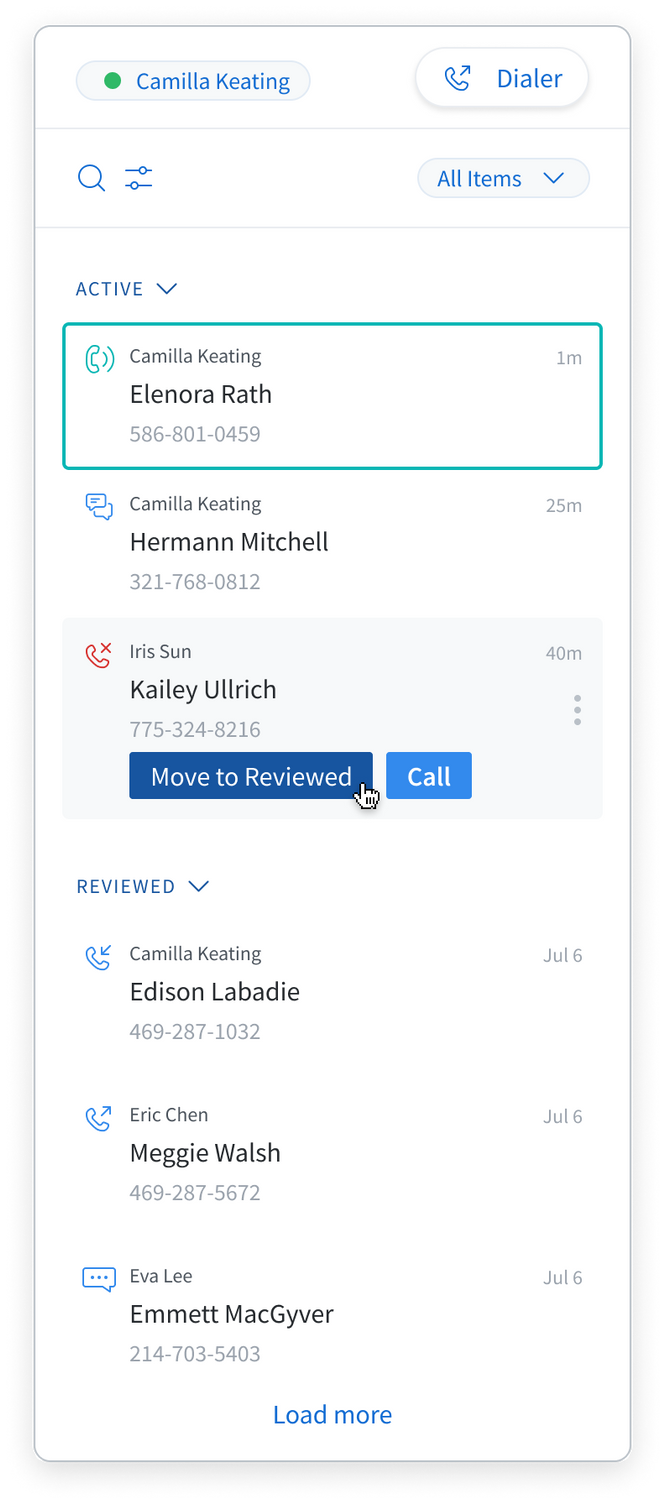Move Kailey Ullrich to Reviewed
This screenshot has width=665, height=1504.
251,776
